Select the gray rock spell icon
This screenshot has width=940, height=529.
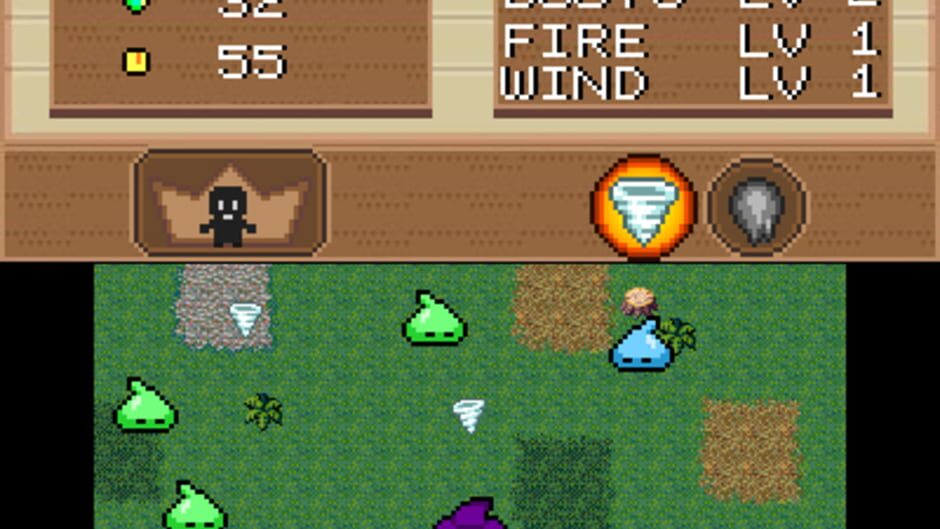pos(757,208)
